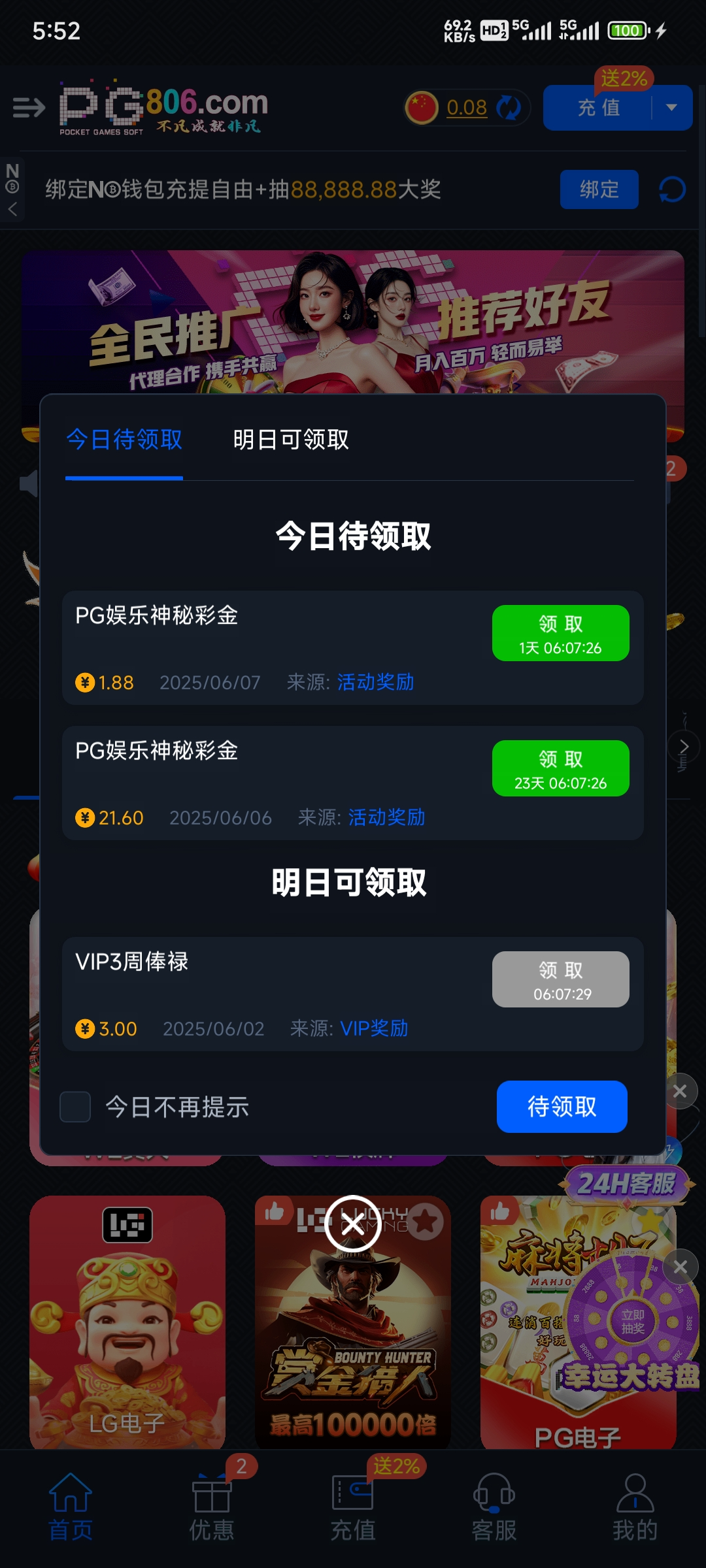This screenshot has height=1568, width=706.
Task: Tap 领取 for VIP3周俸禄
Action: tap(560, 979)
